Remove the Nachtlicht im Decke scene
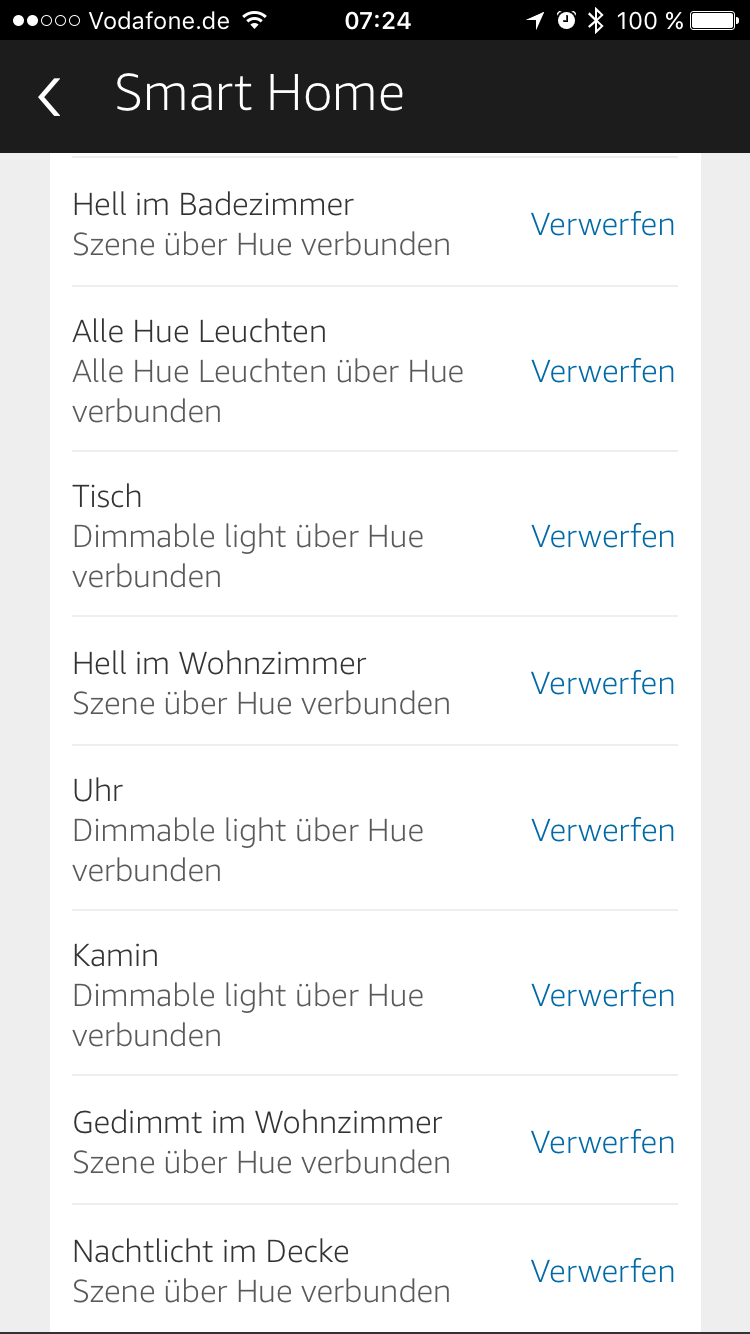This screenshot has height=1334, width=750. pos(602,1271)
